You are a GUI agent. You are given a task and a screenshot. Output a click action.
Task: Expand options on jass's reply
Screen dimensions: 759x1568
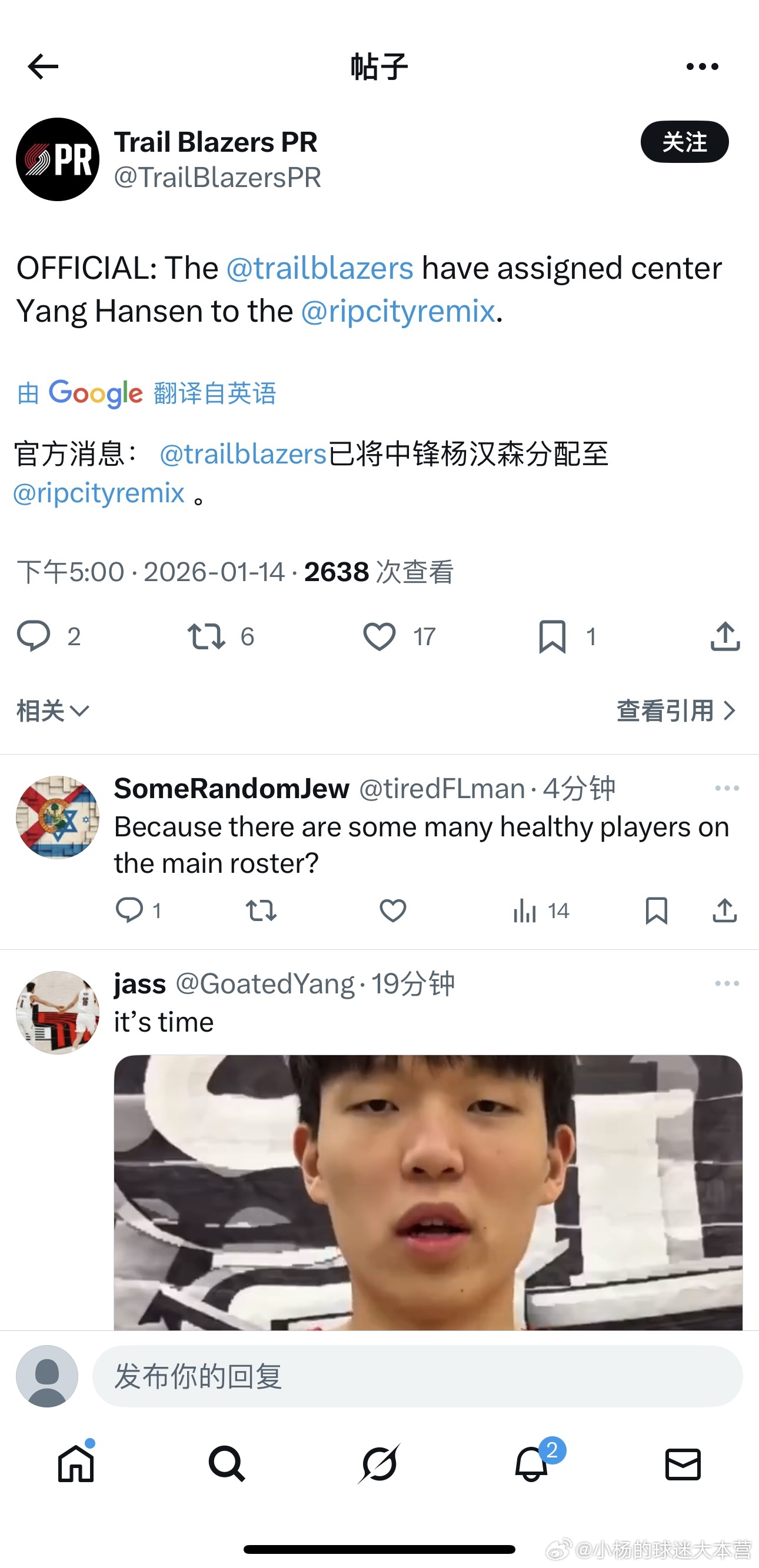pyautogui.click(x=726, y=982)
